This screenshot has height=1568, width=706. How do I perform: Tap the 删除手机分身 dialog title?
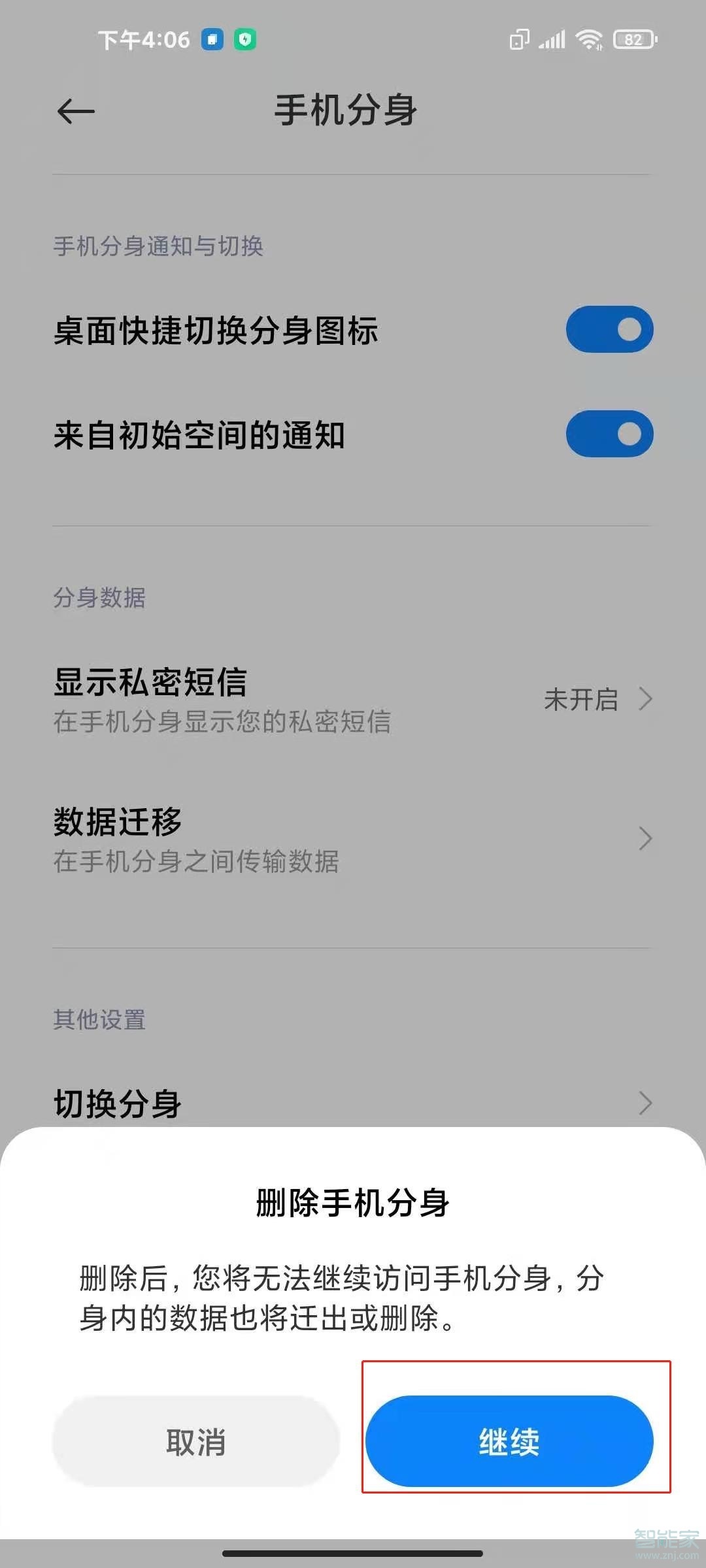pos(352,1204)
